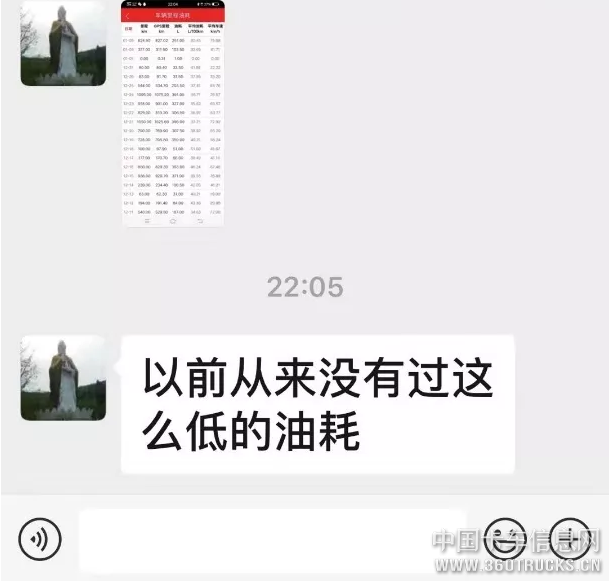Switch to voice message input
The width and height of the screenshot is (609, 581).
(40, 540)
